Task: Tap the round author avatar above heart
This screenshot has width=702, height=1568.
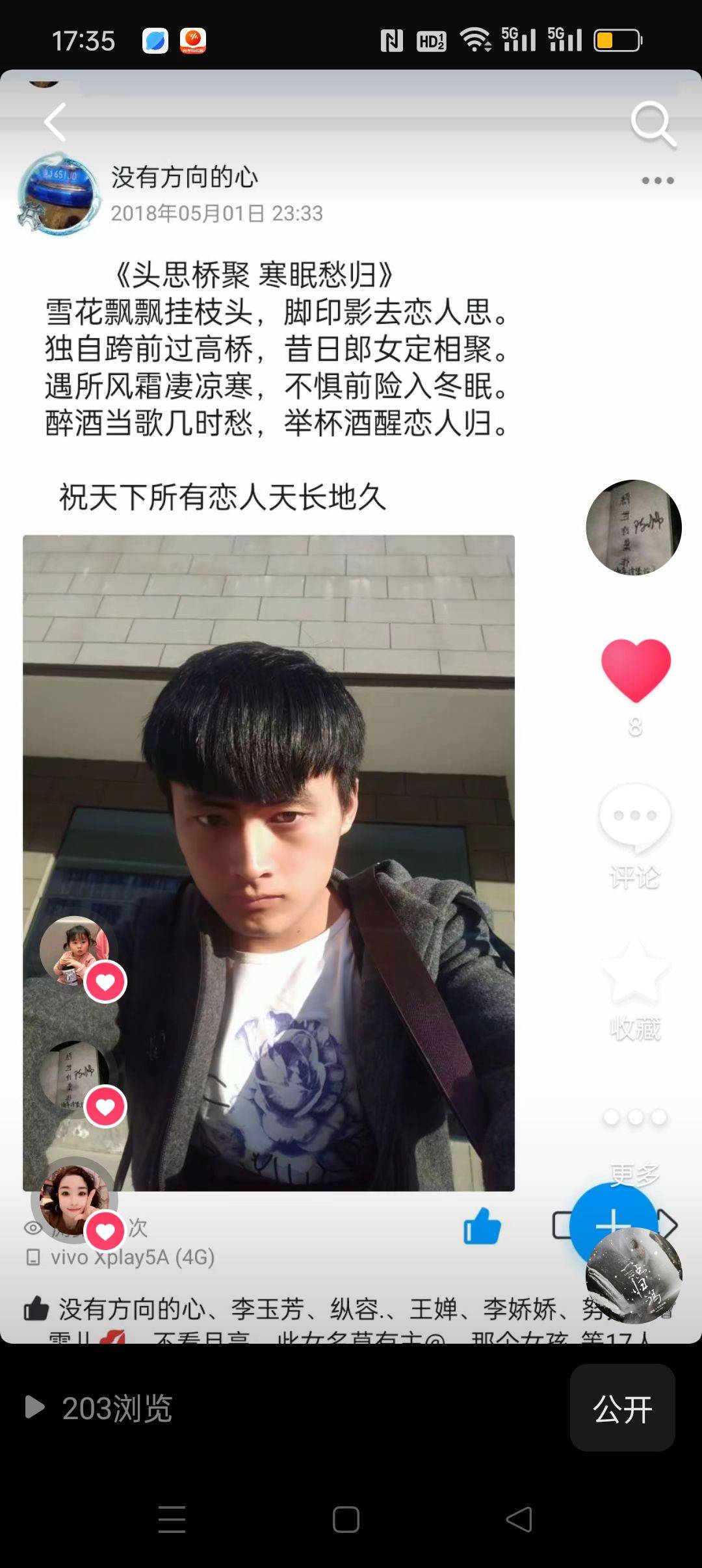Action: click(x=634, y=528)
